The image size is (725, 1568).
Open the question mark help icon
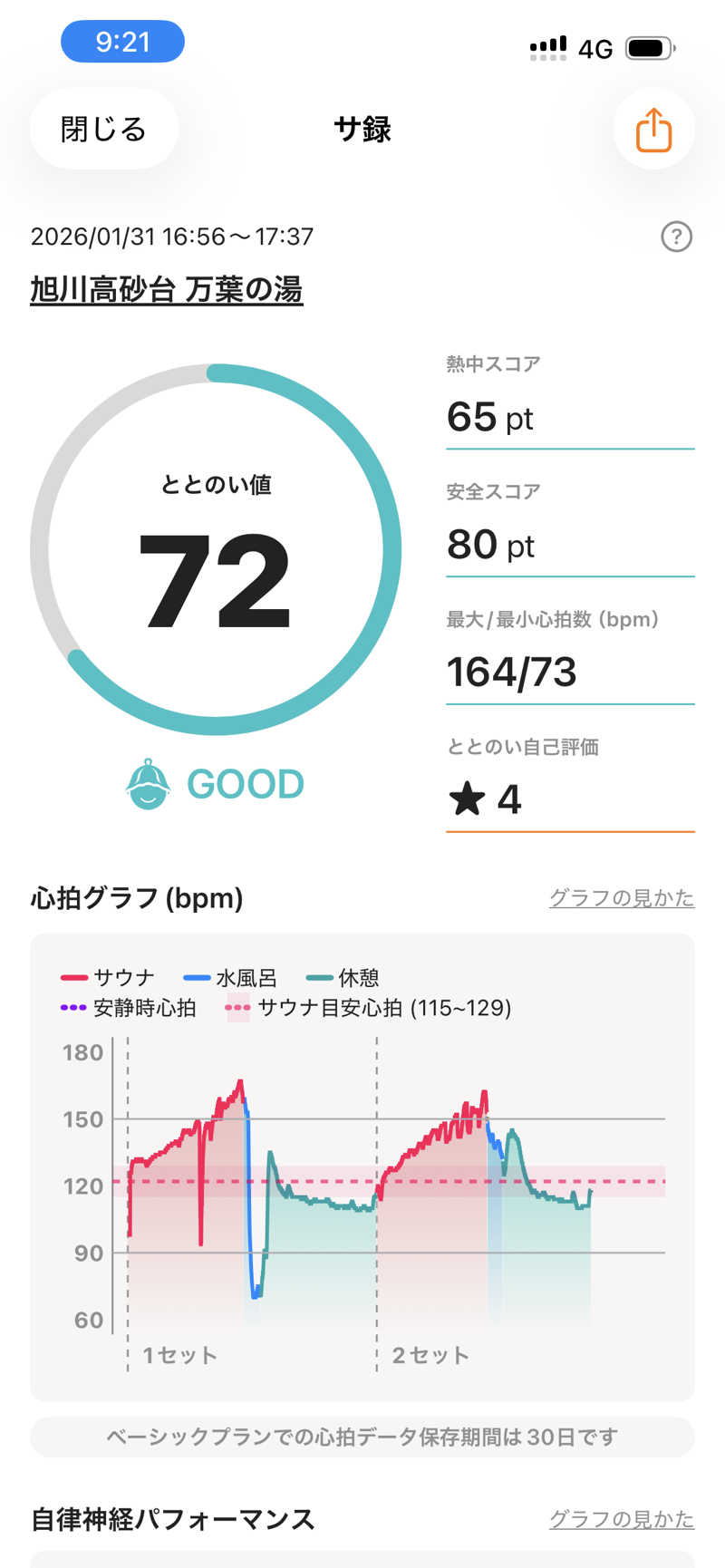676,237
